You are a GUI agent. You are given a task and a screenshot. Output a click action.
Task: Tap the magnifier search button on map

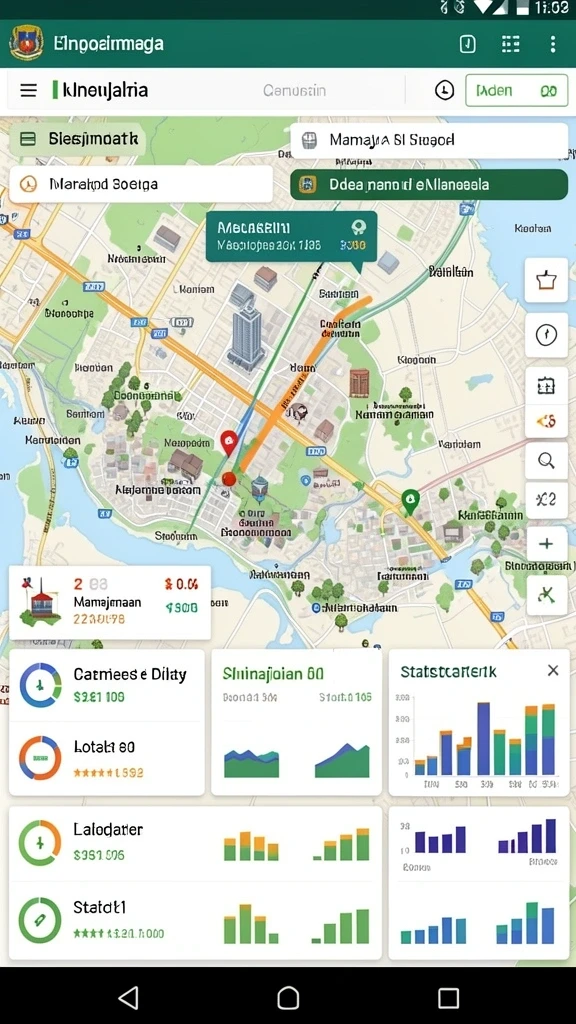tap(546, 460)
